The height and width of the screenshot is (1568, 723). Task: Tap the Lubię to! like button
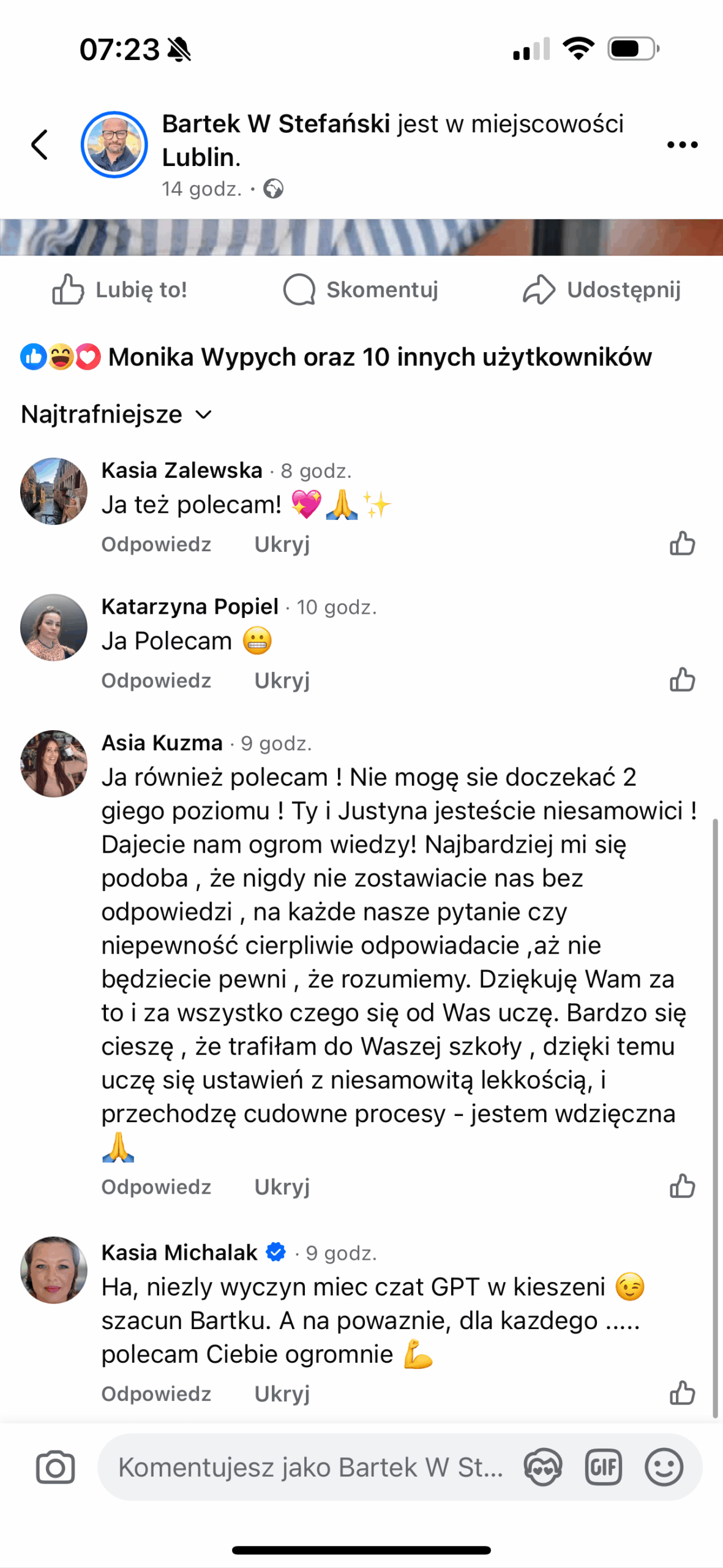[120, 289]
